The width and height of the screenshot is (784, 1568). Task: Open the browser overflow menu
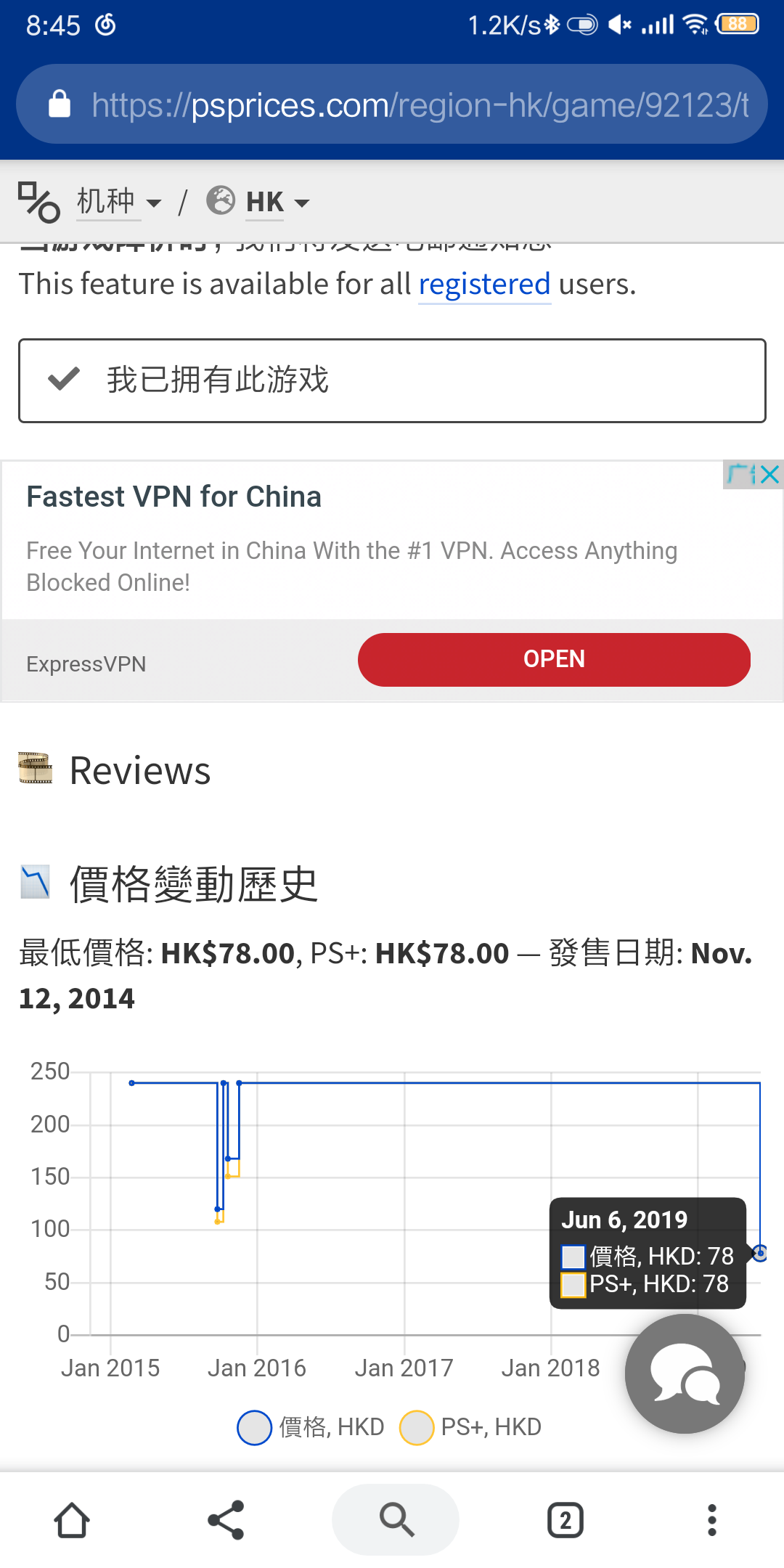pyautogui.click(x=712, y=1520)
